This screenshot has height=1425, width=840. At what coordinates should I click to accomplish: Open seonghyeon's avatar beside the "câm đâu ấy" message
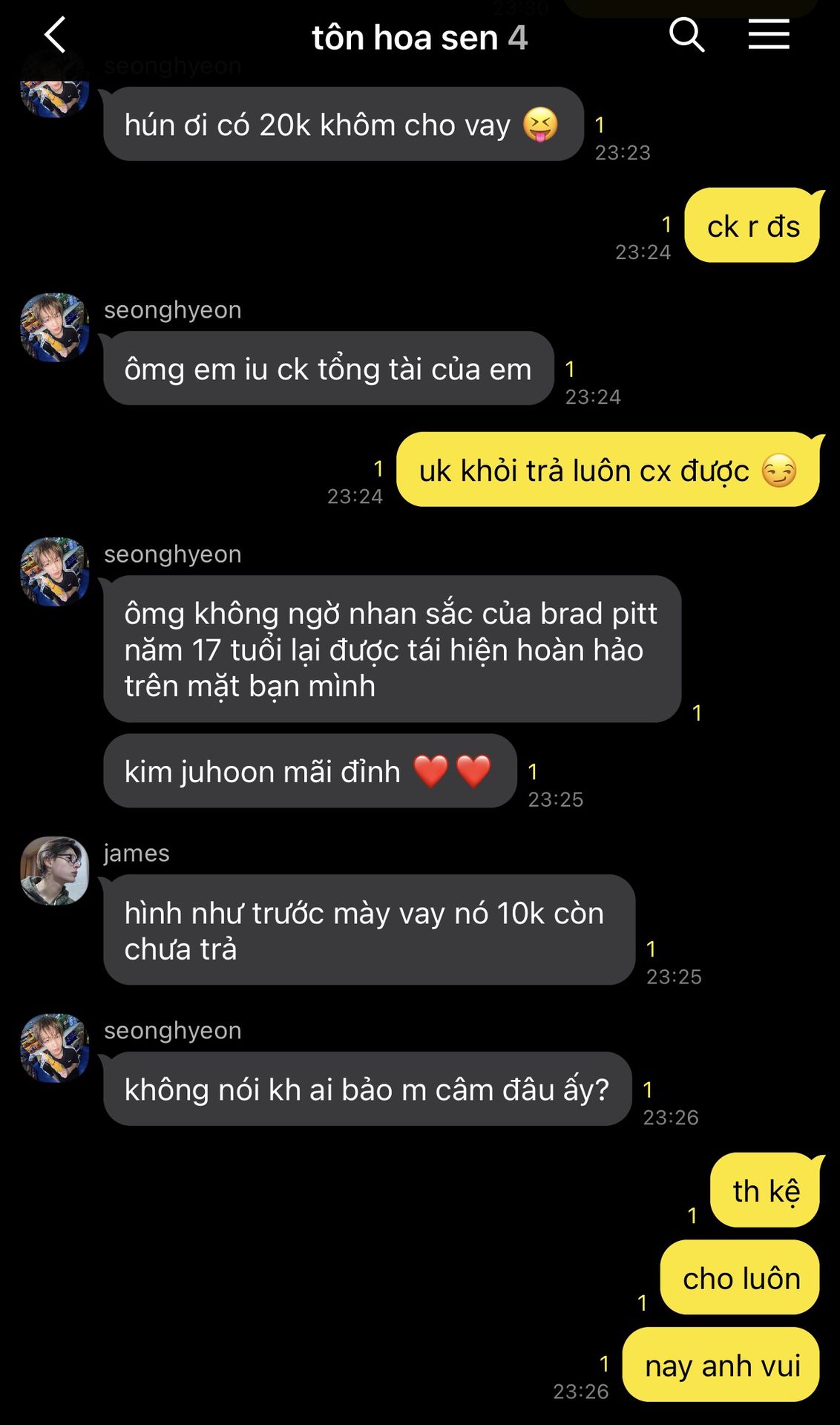pos(55,1048)
